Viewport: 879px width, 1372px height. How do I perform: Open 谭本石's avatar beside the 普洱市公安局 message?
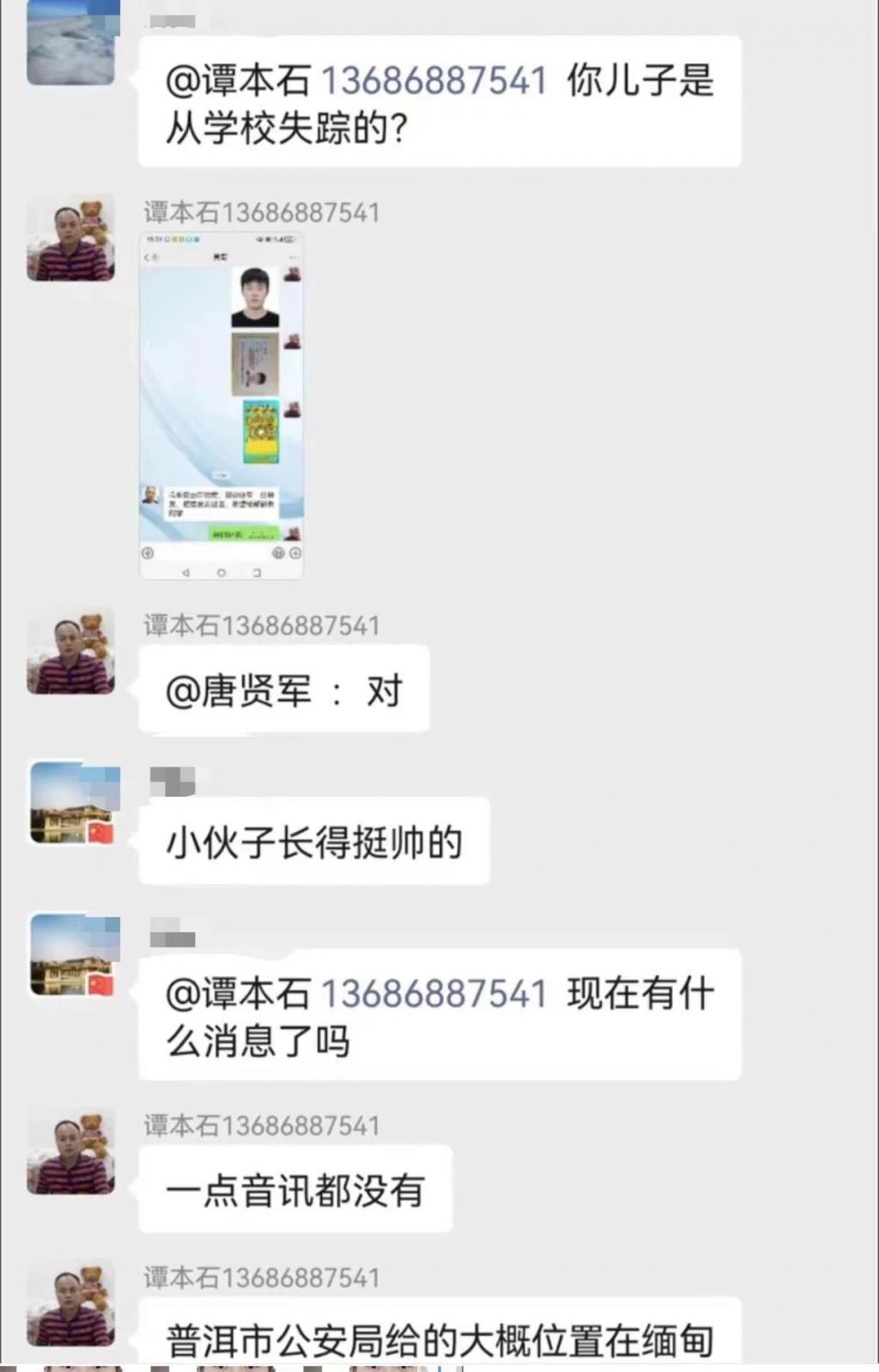pyautogui.click(x=70, y=1303)
